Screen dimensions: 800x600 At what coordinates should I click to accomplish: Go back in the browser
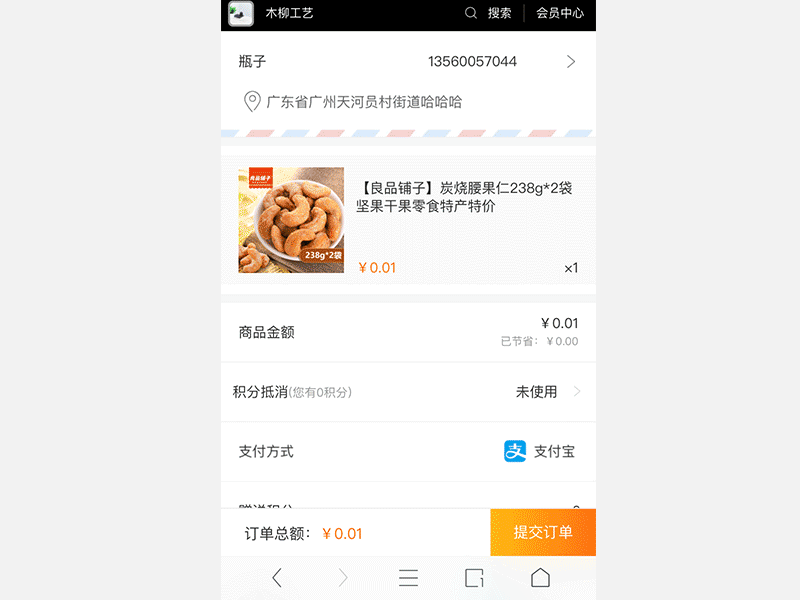point(277,577)
